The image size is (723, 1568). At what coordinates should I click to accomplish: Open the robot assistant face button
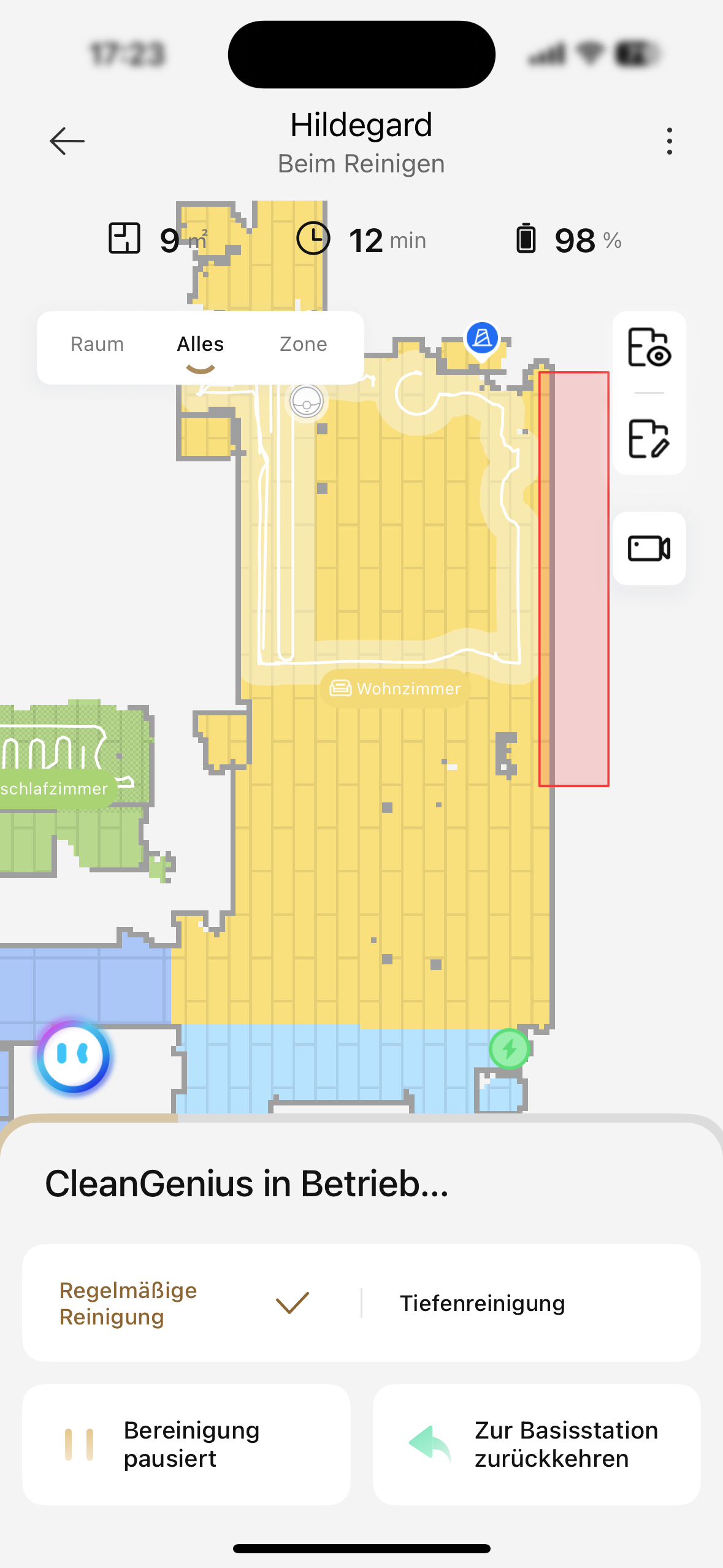[74, 1056]
